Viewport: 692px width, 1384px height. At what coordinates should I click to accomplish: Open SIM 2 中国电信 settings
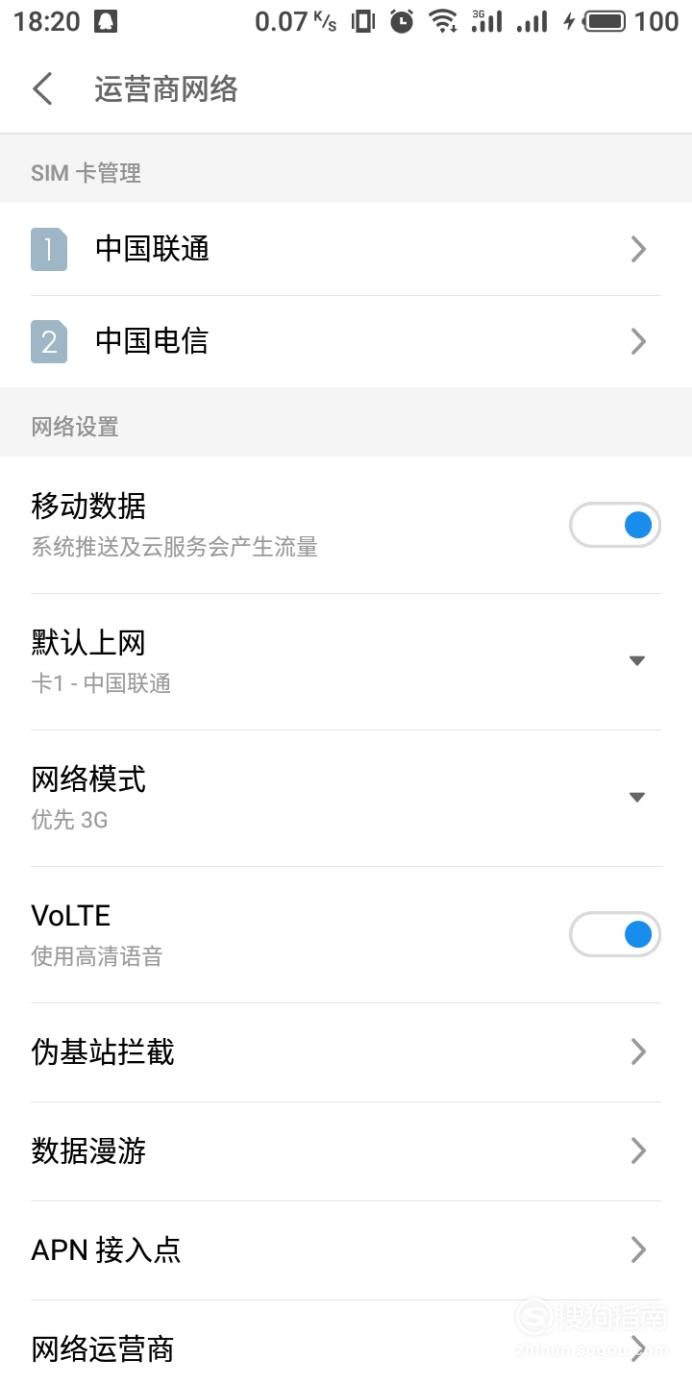(x=346, y=342)
